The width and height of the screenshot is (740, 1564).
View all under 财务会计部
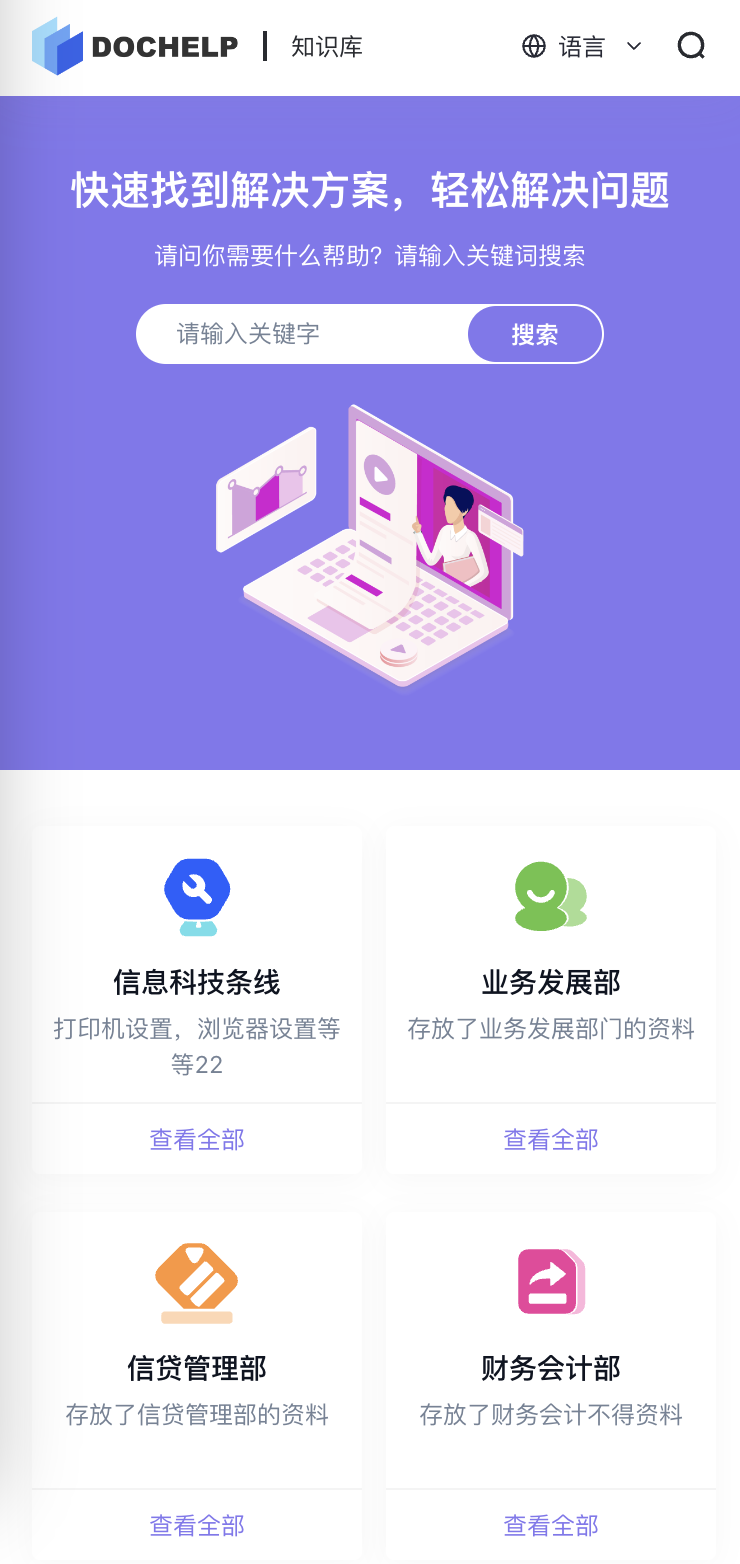pyautogui.click(x=551, y=1525)
